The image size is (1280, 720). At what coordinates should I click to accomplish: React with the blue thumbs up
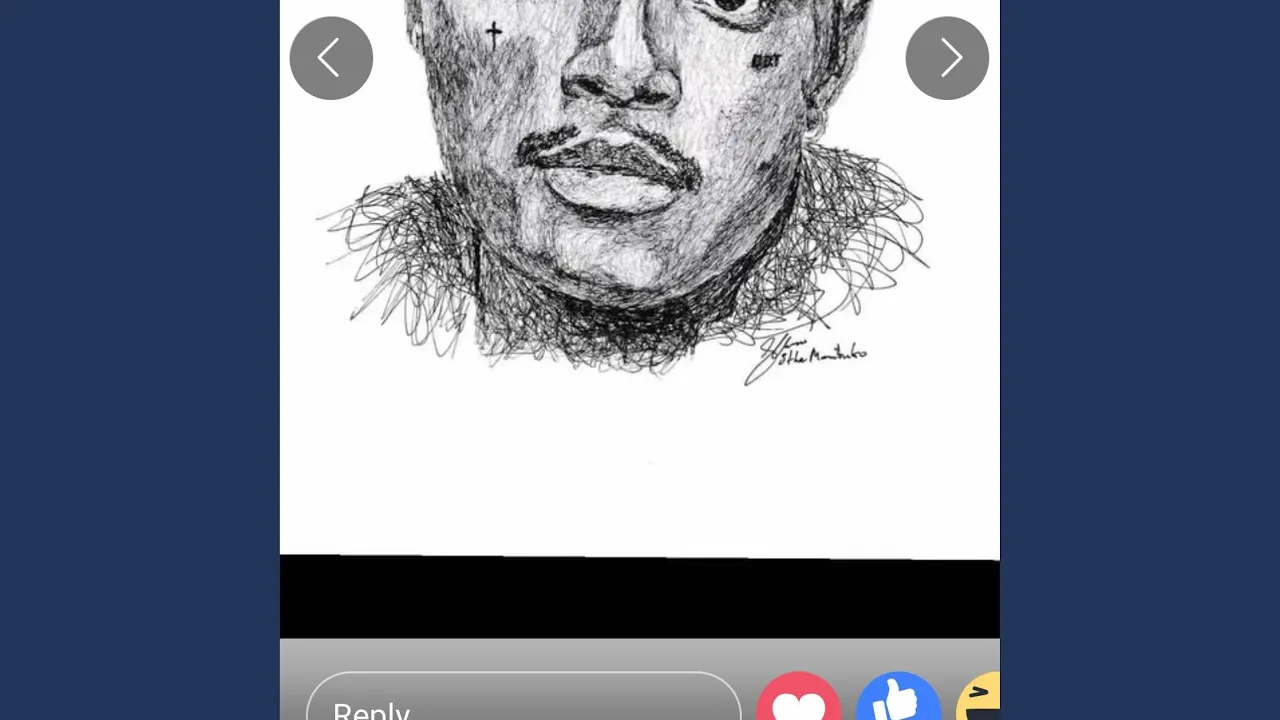click(x=898, y=701)
